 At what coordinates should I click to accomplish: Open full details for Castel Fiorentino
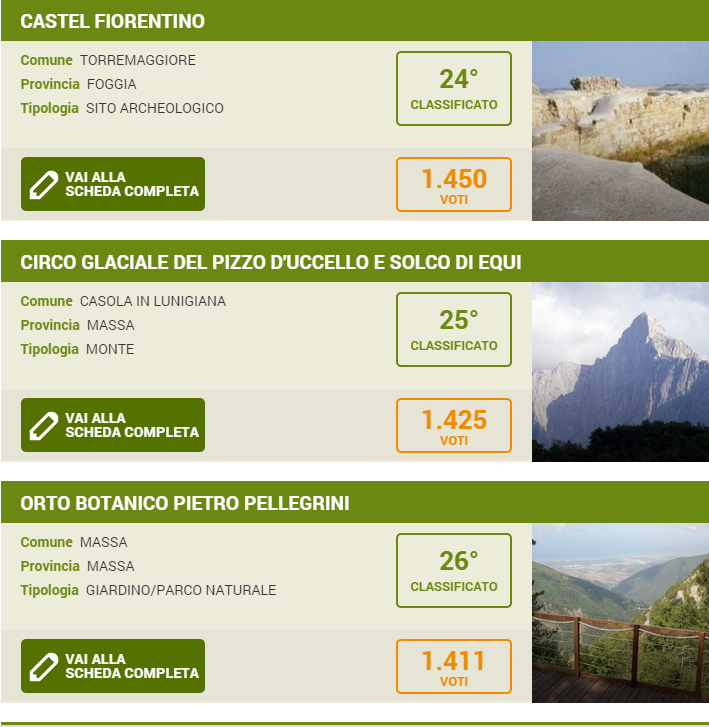(113, 184)
